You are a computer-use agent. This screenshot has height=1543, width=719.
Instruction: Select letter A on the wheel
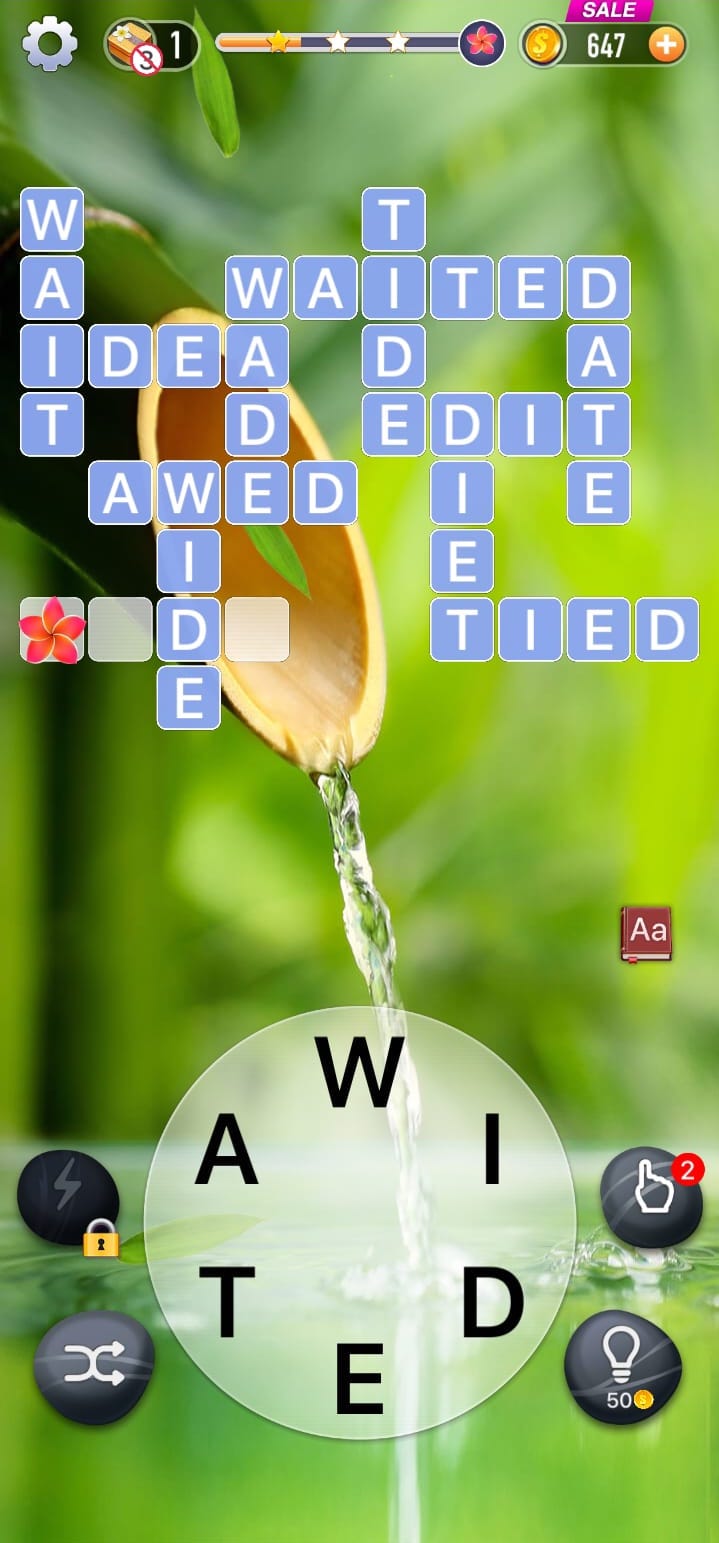click(x=227, y=1151)
